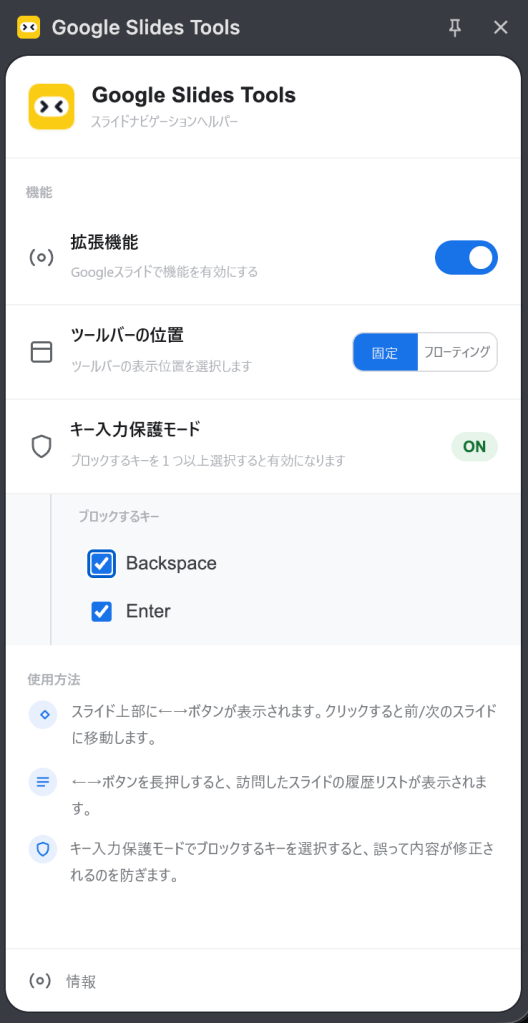The height and width of the screenshot is (1023, 528).
Task: Open the 情報 section at the bottom
Action: 63,980
